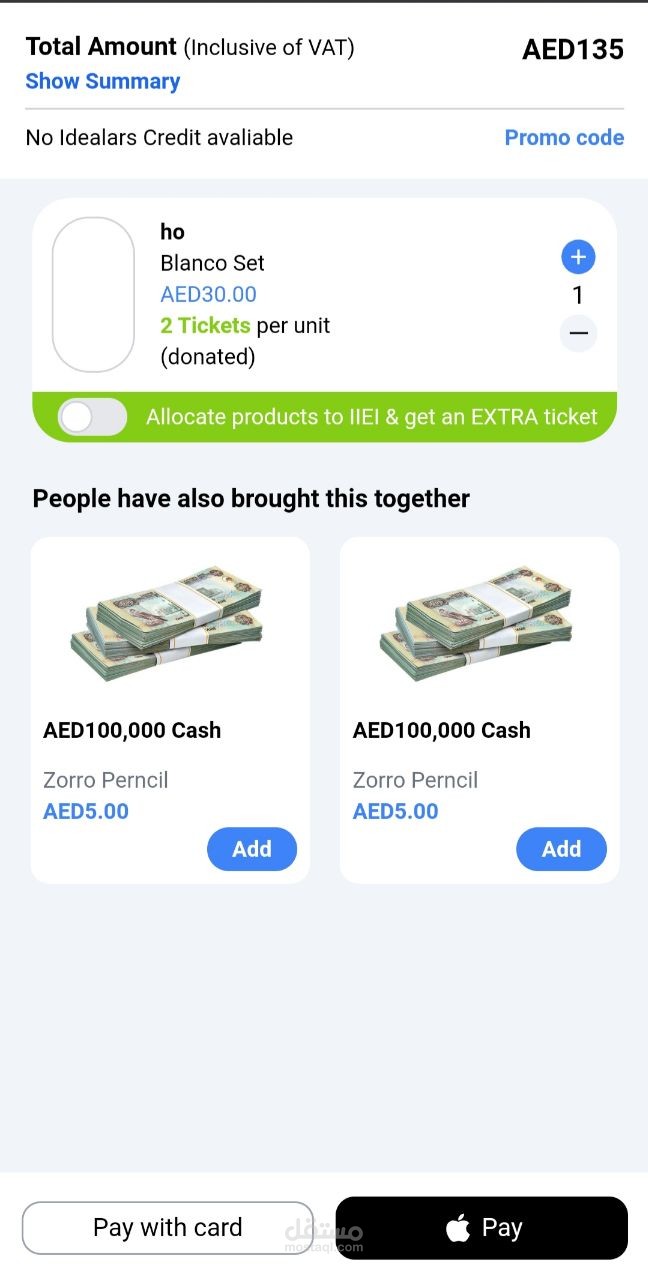Image resolution: width=648 pixels, height=1280 pixels.
Task: Choose Pay with card
Action: pyautogui.click(x=168, y=1228)
